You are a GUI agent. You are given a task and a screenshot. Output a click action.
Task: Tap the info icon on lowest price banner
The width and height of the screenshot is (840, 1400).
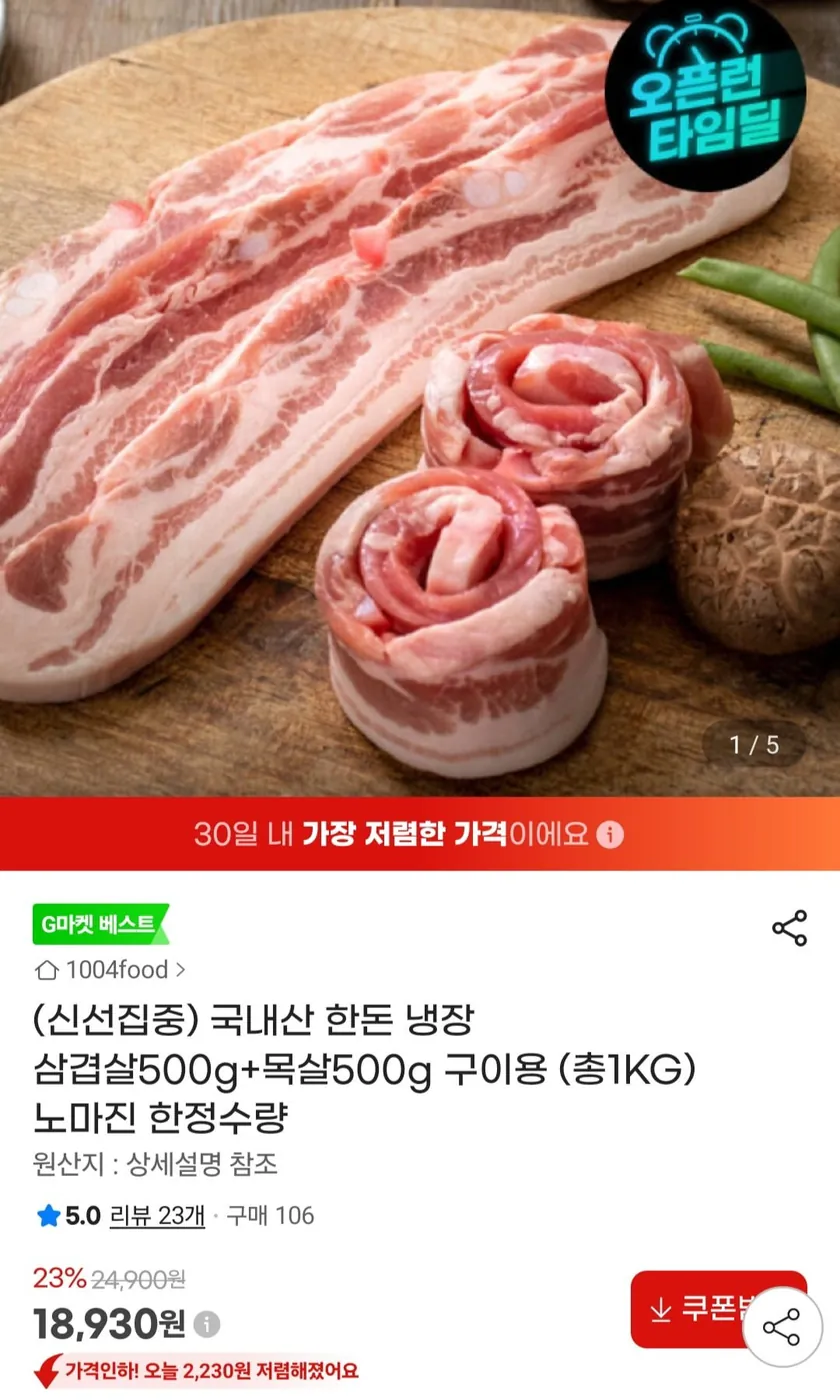point(612,836)
